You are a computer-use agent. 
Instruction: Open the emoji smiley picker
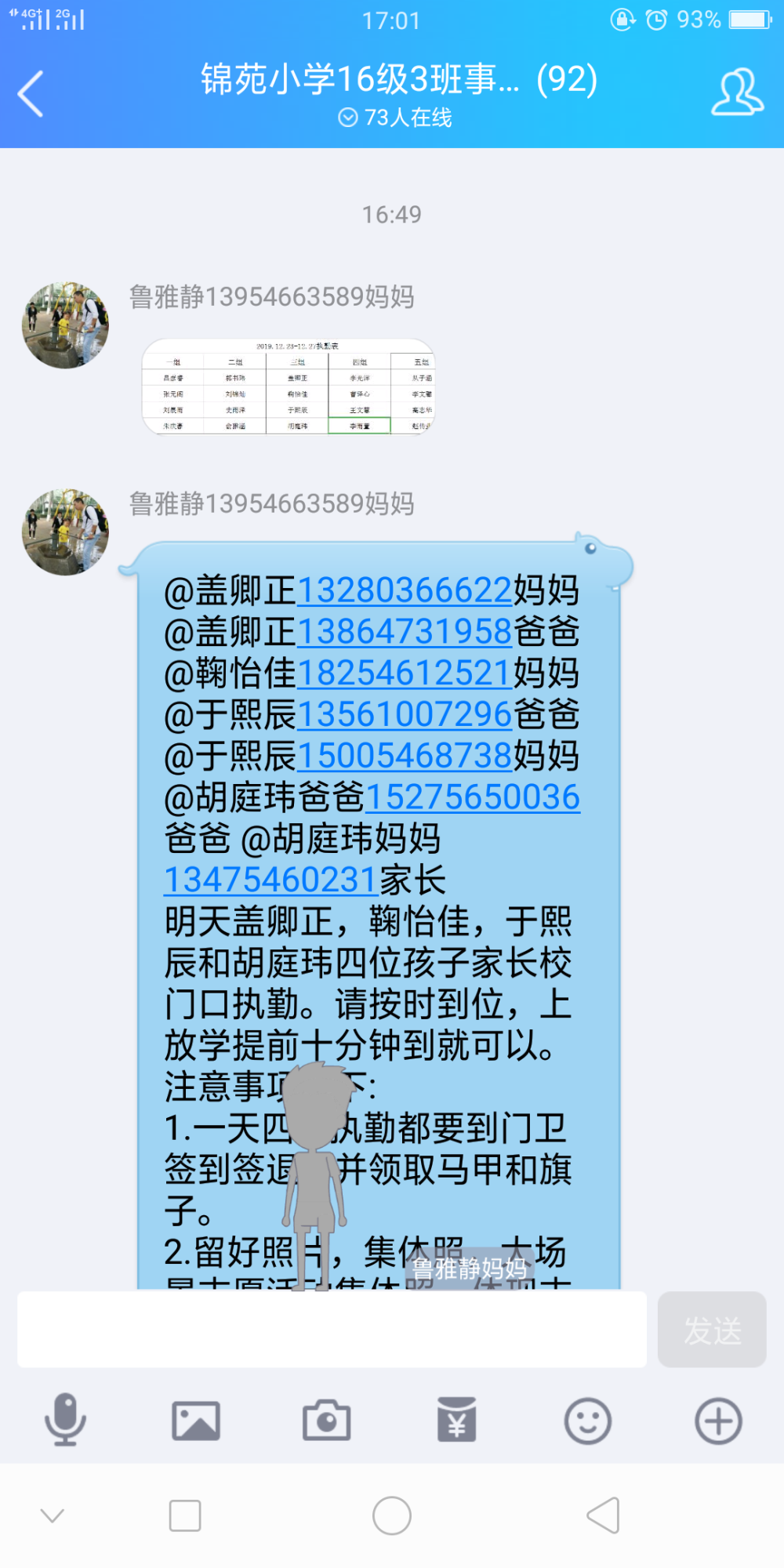(x=588, y=1421)
